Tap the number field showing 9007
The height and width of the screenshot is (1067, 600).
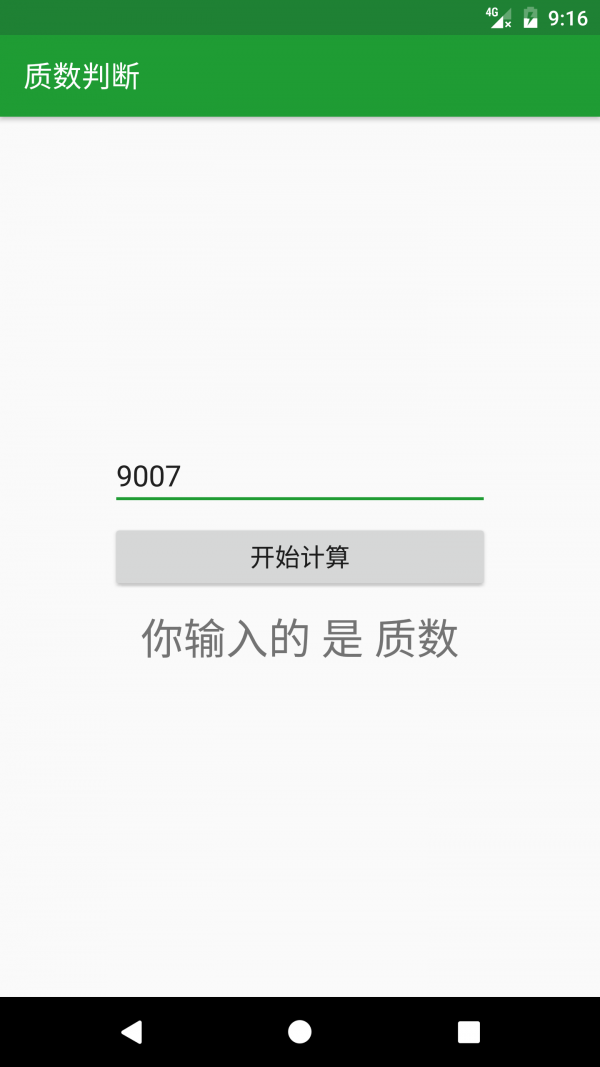click(x=299, y=476)
